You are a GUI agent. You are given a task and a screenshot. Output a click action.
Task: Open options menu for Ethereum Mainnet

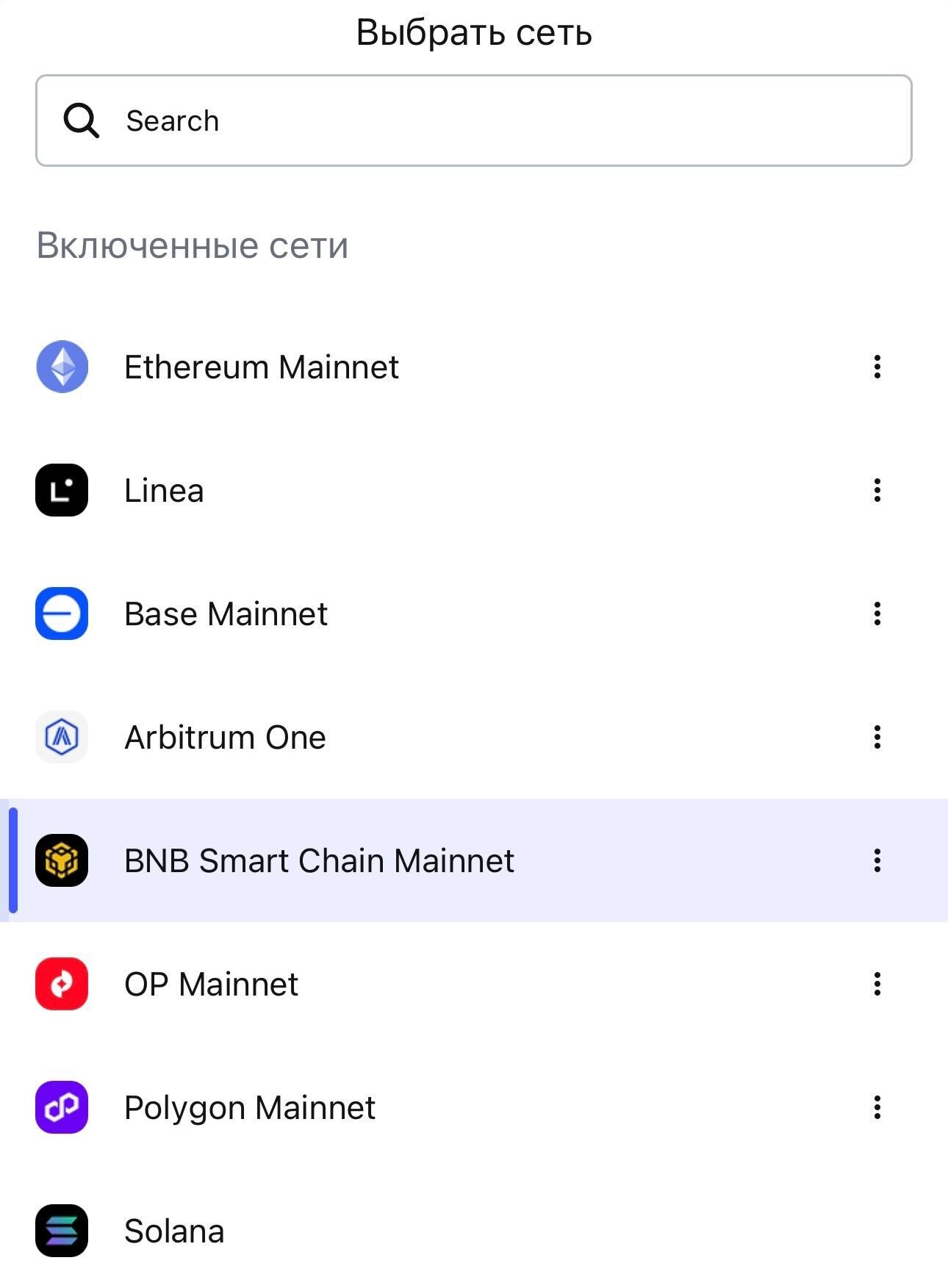tap(877, 367)
